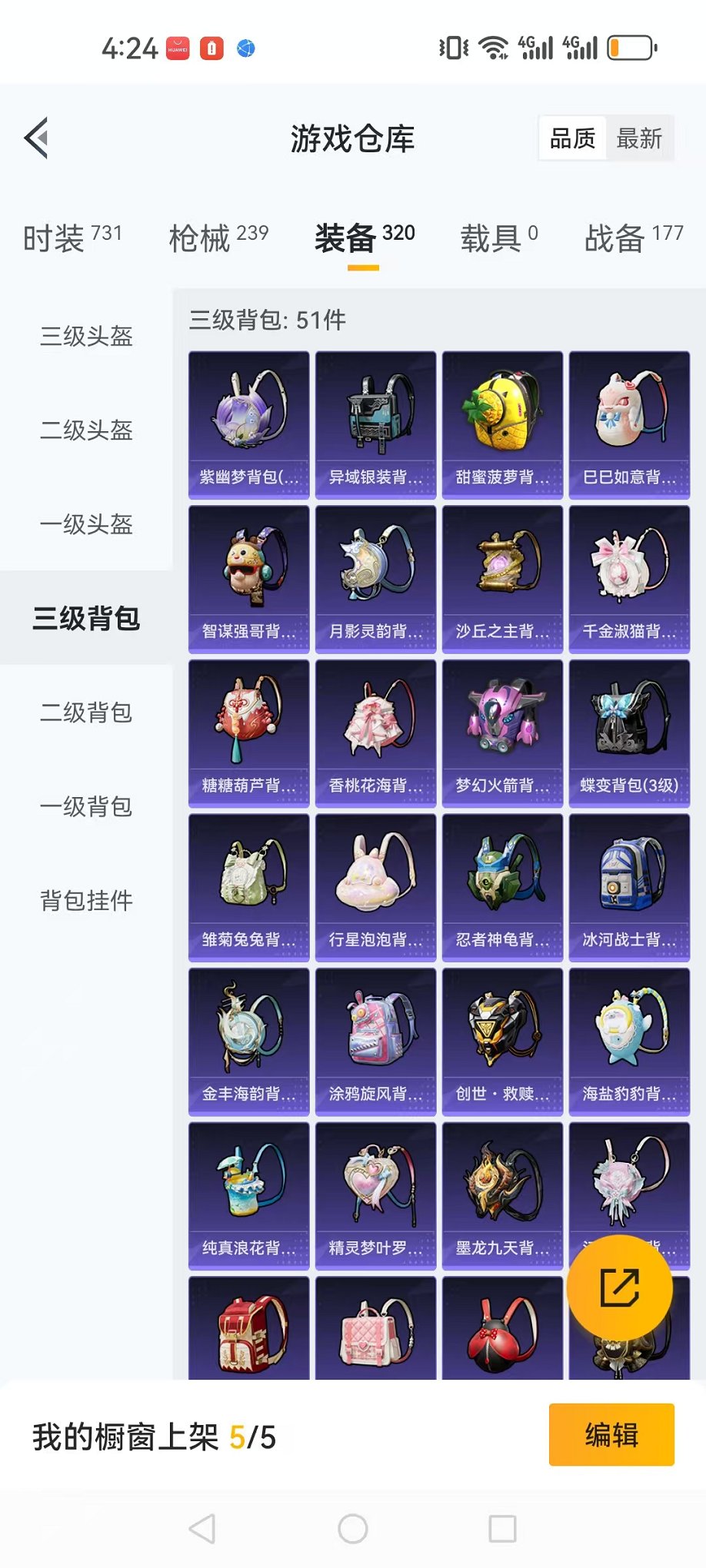This screenshot has height=1568, width=706.
Task: Go back from the 游戏仓库 page
Action: (37, 138)
